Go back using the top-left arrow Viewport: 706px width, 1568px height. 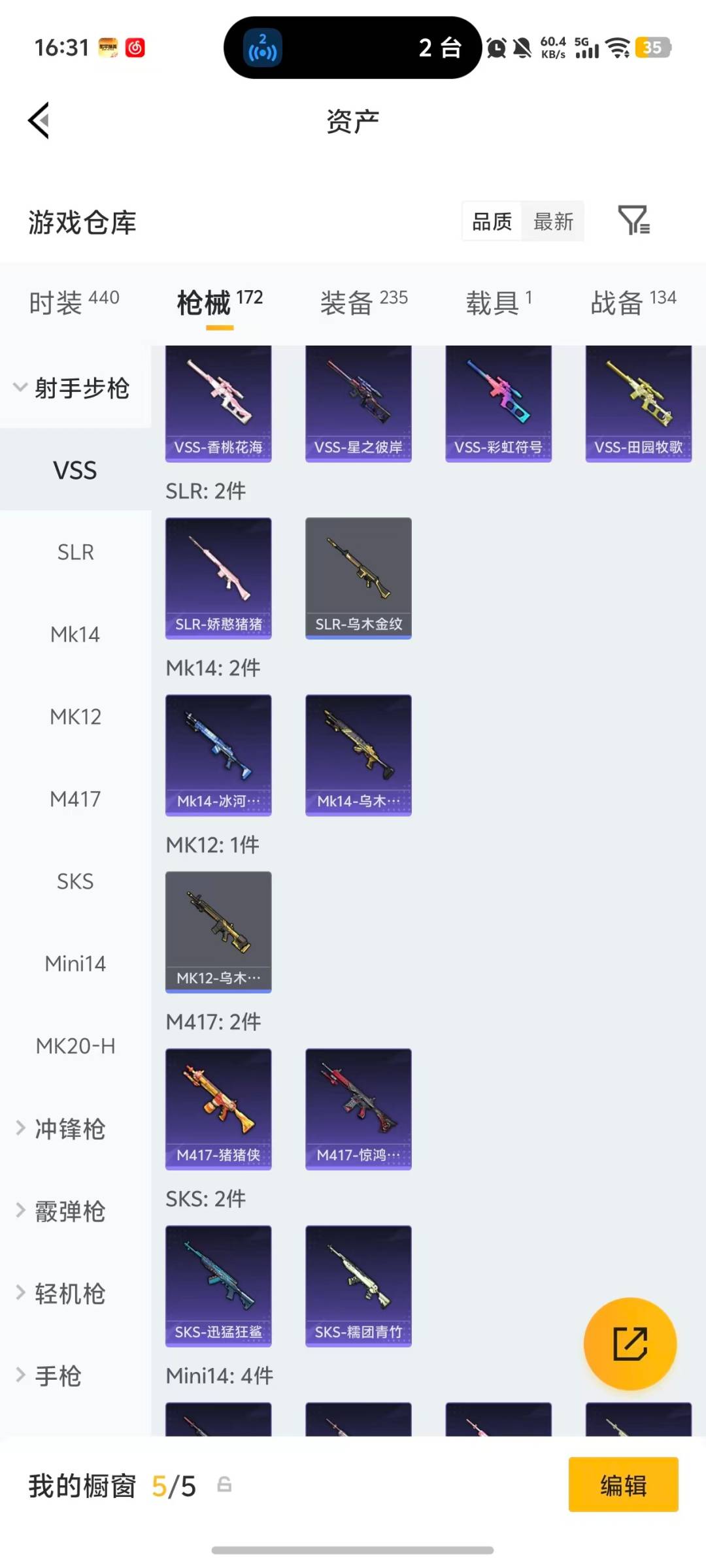click(39, 121)
